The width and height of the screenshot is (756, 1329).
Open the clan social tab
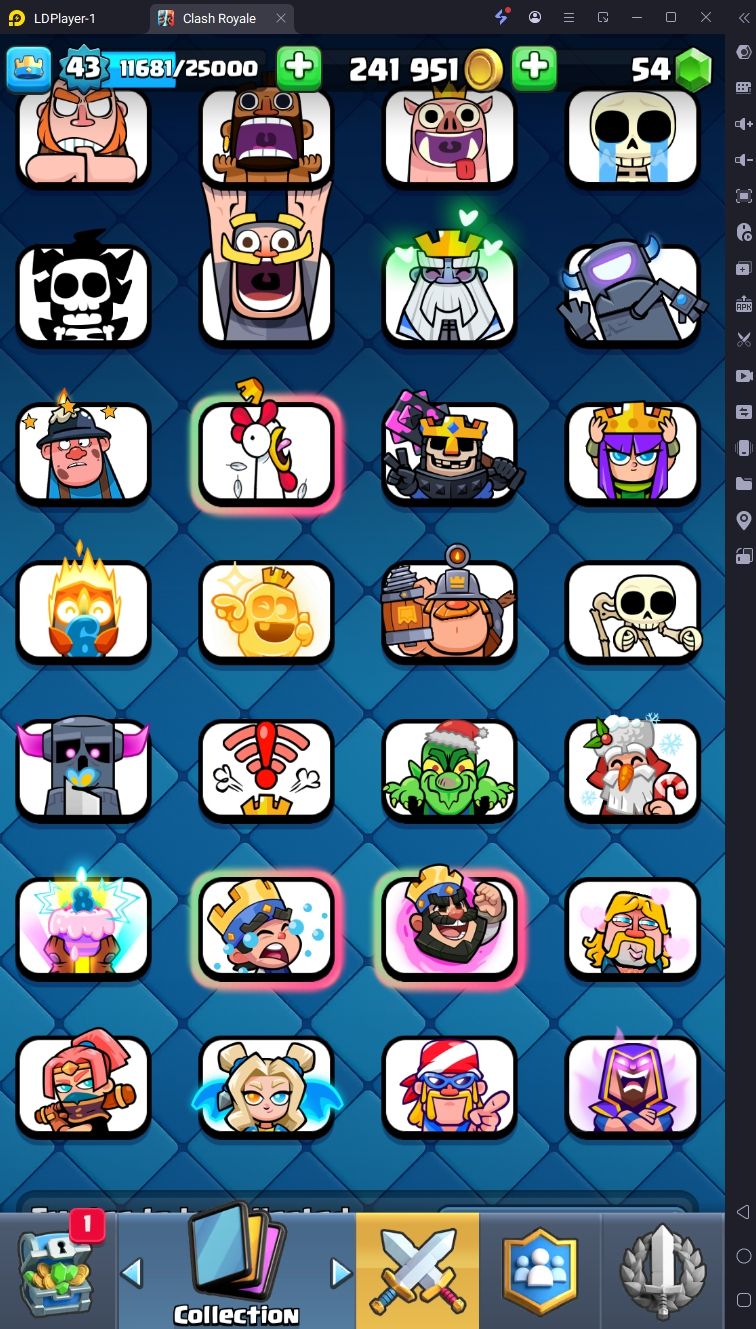pyautogui.click(x=540, y=1272)
